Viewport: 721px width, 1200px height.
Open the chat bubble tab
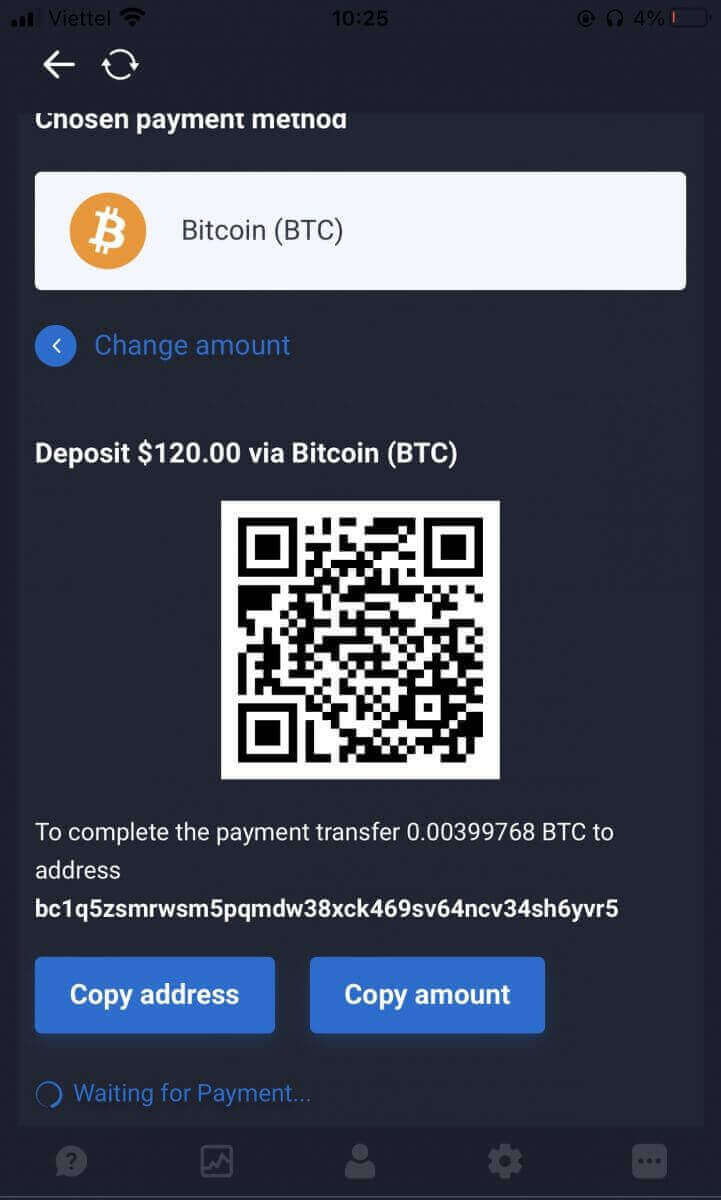coord(649,1161)
